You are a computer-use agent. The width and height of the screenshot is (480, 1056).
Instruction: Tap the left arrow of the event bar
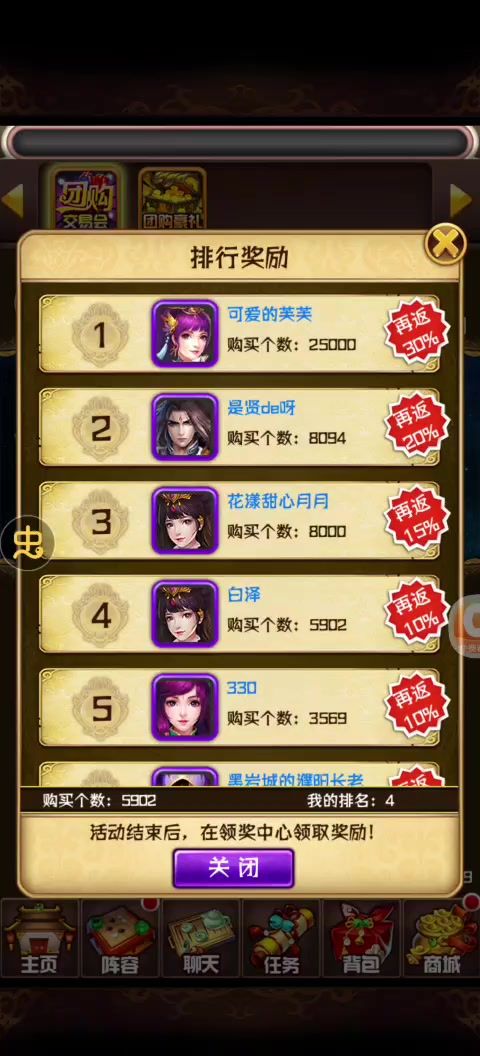[13, 200]
